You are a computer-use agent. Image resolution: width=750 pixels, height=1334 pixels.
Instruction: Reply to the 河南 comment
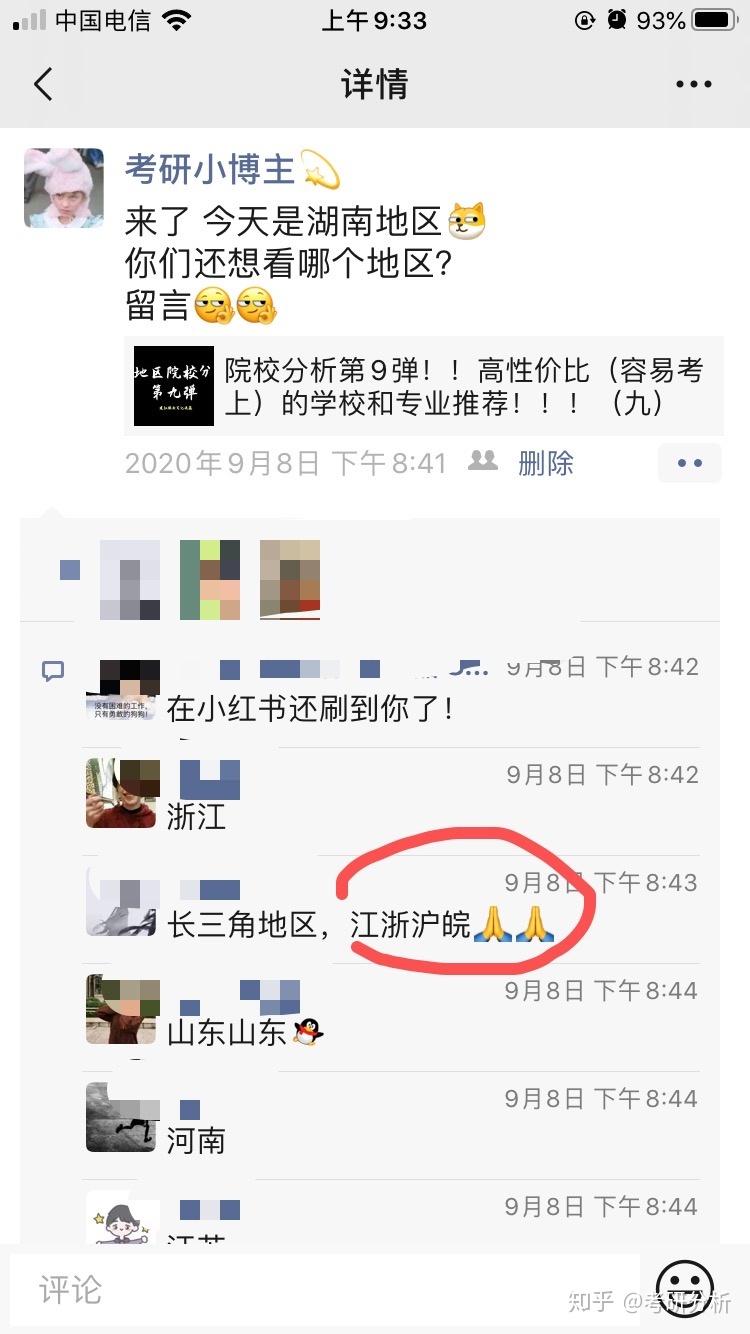(x=196, y=1140)
